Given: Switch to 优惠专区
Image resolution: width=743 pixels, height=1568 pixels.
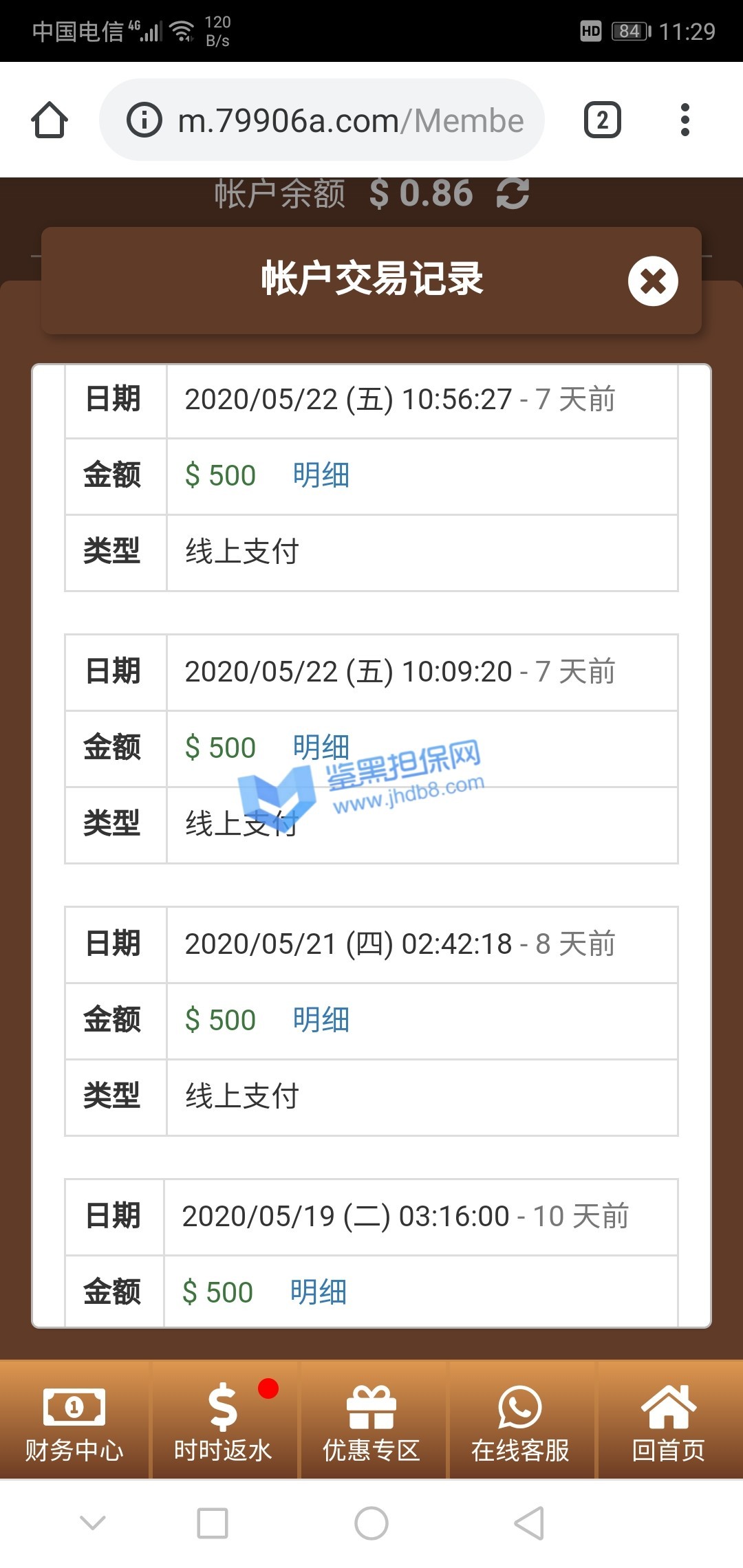Looking at the screenshot, I should 371,1421.
